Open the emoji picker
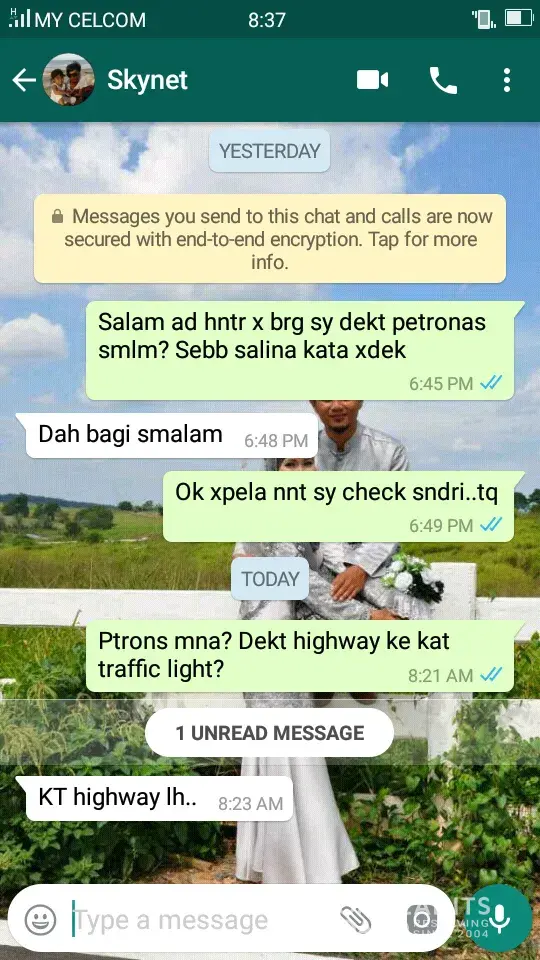The height and width of the screenshot is (960, 540). (40, 920)
